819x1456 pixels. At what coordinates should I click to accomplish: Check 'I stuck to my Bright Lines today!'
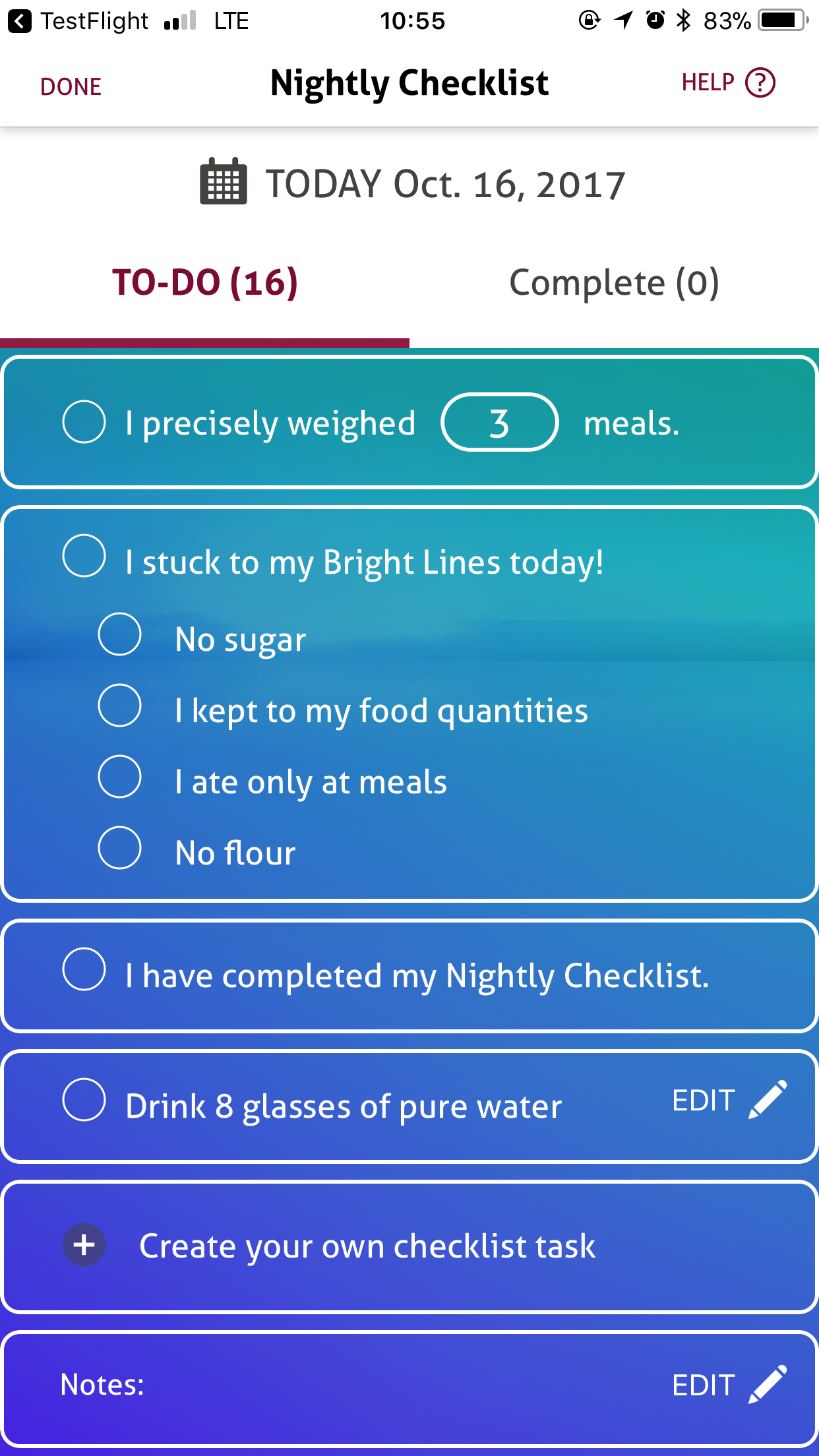coord(84,556)
